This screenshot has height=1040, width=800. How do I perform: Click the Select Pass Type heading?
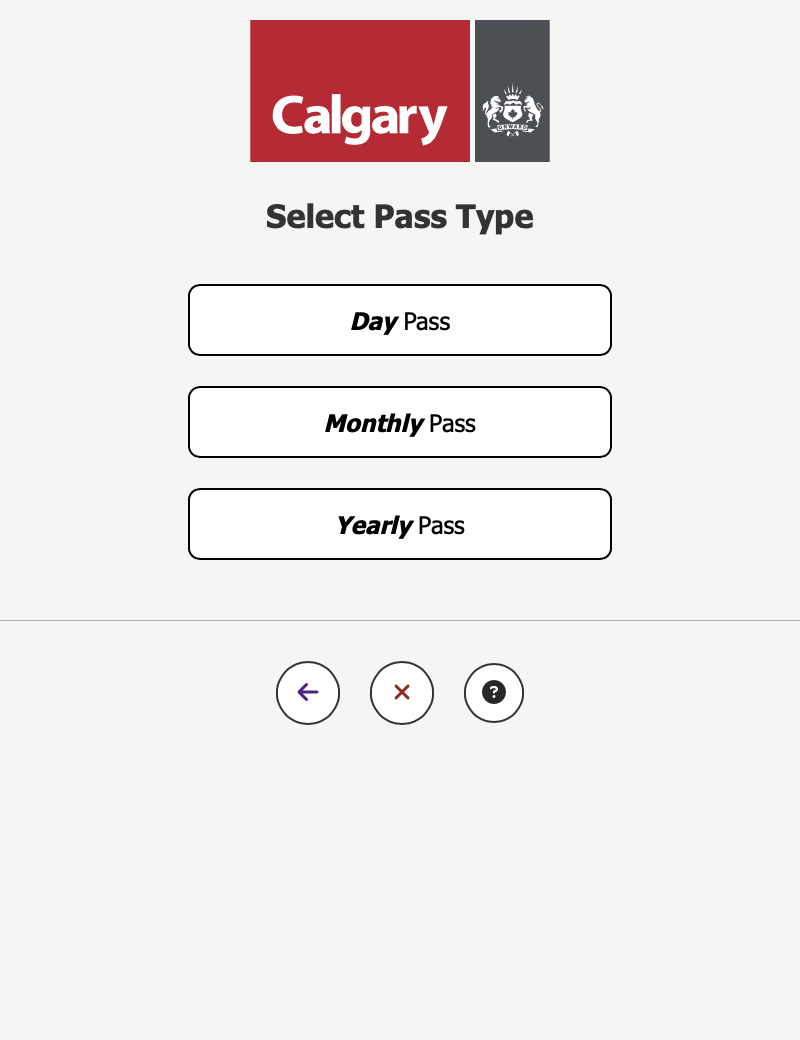click(400, 216)
